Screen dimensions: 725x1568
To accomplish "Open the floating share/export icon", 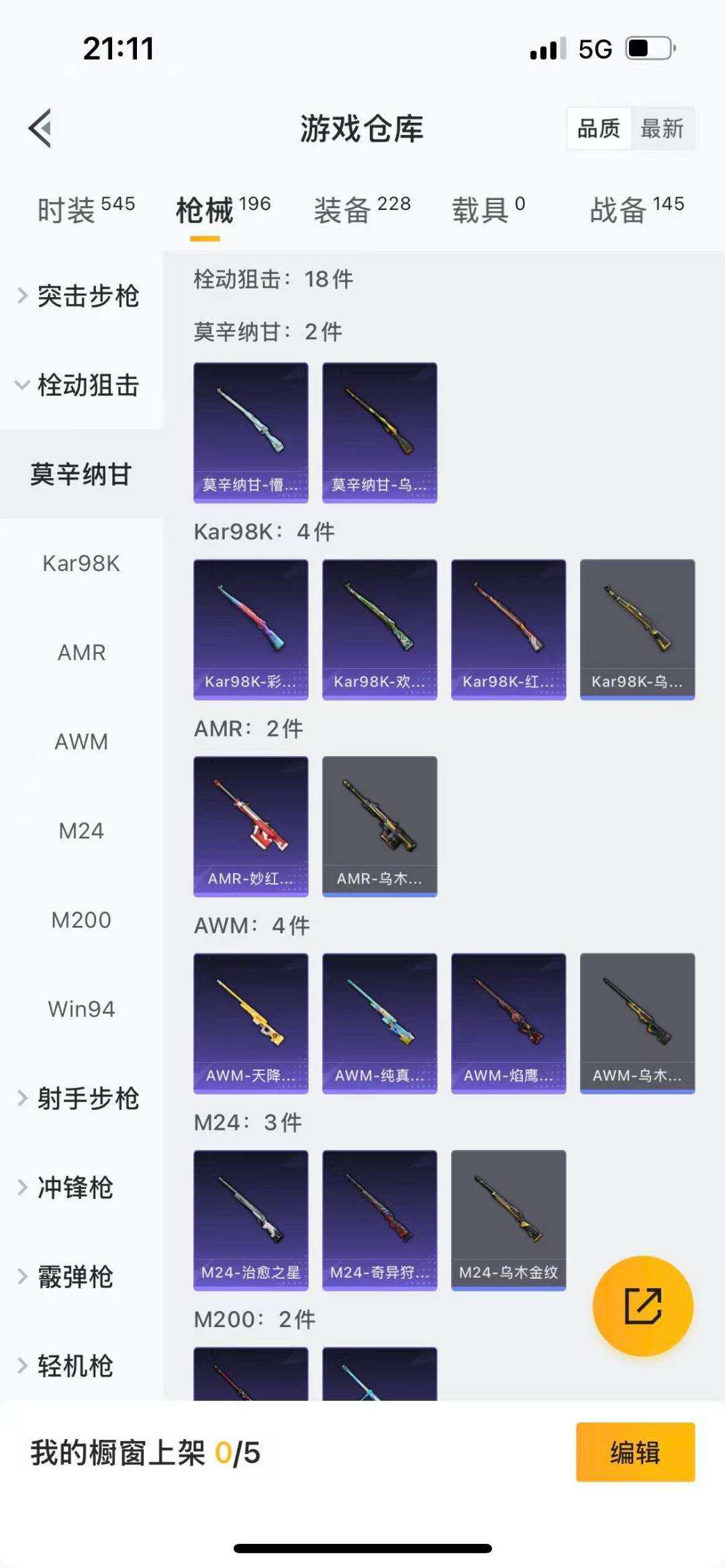I will click(642, 1304).
